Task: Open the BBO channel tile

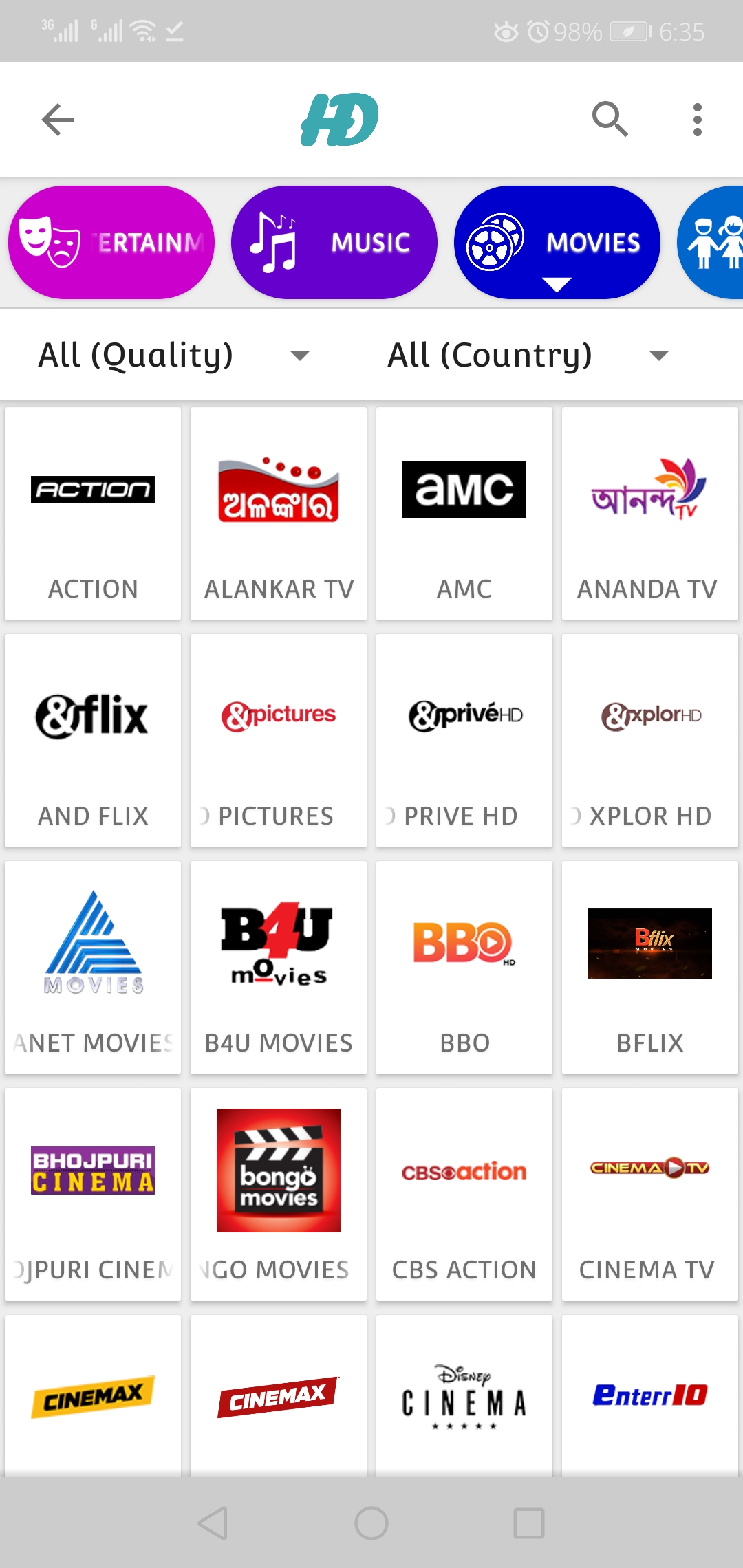Action: [464, 968]
